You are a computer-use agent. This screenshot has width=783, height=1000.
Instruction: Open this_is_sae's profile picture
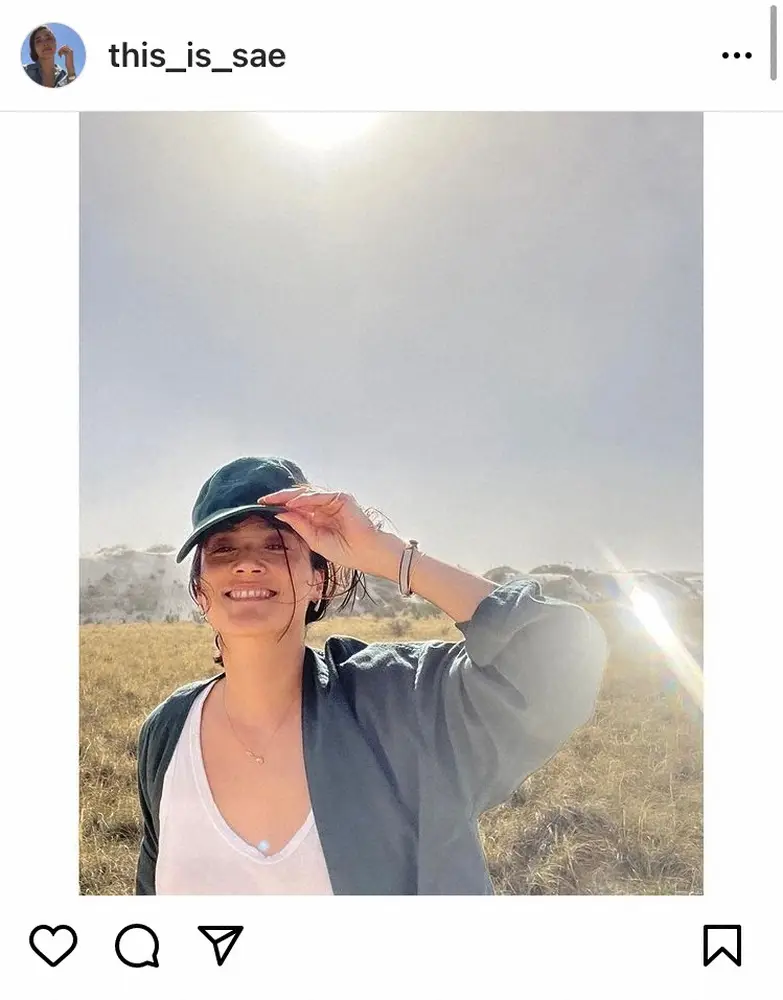click(x=53, y=55)
